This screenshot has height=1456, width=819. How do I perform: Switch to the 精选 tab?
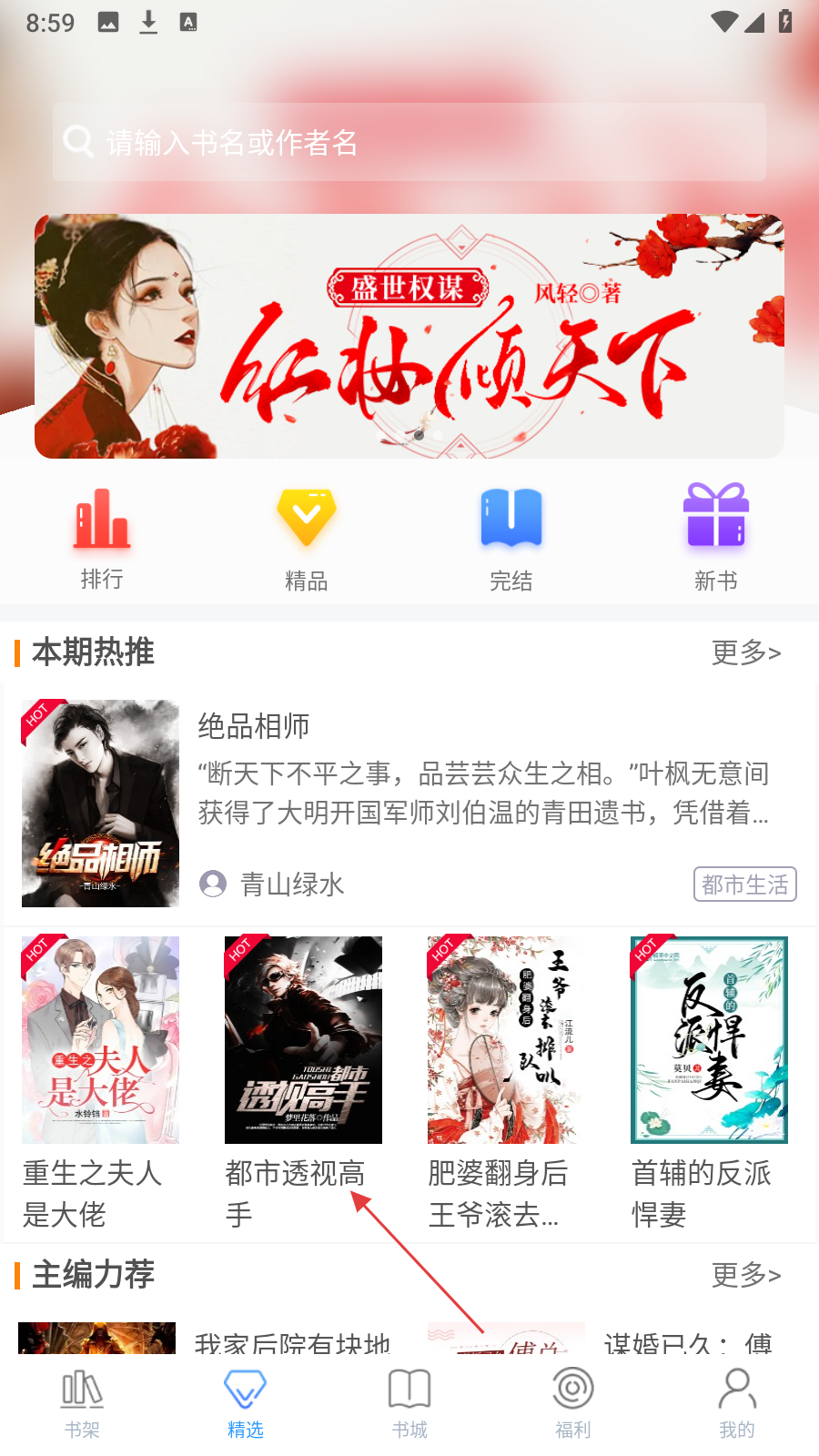click(x=246, y=1404)
